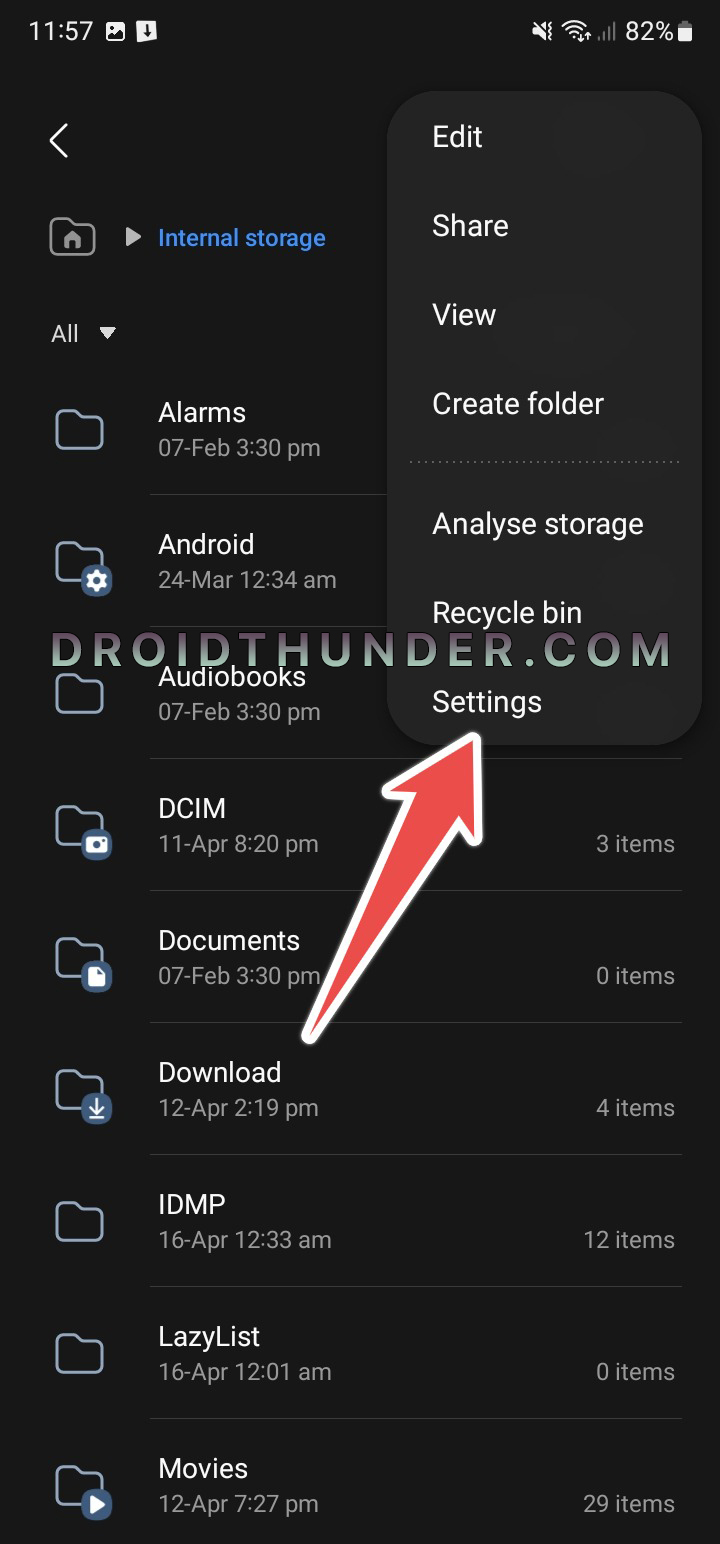Select Create folder
The height and width of the screenshot is (1544, 720).
point(545,404)
